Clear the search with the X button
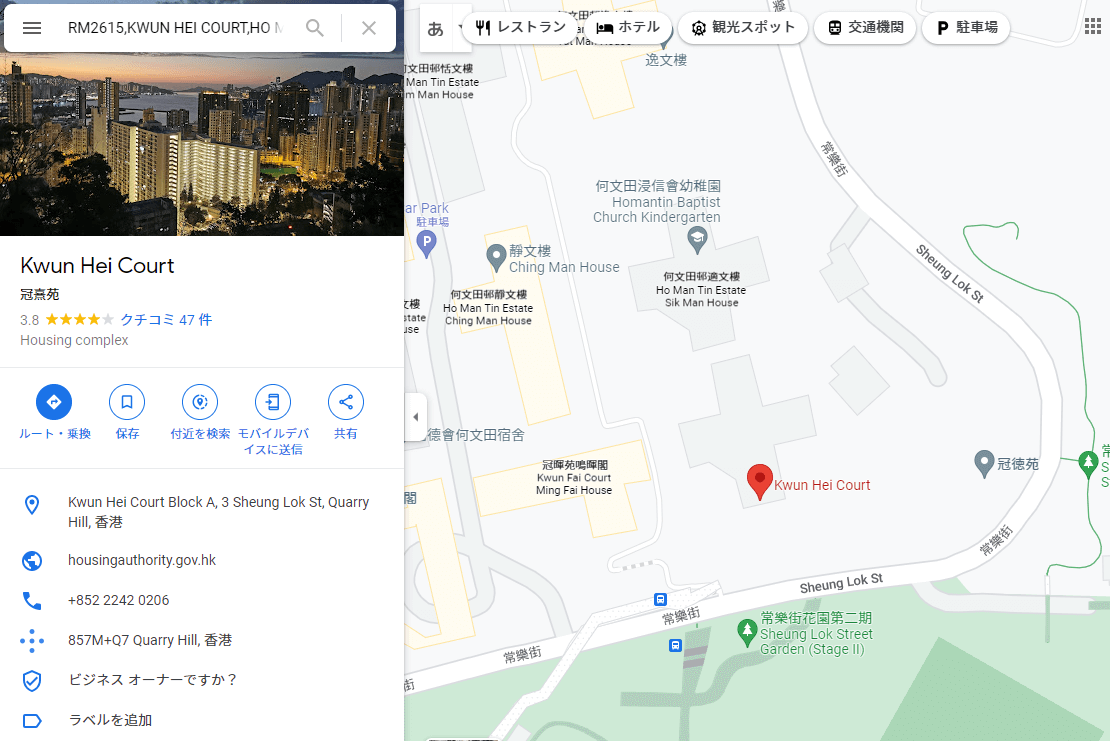 click(369, 28)
